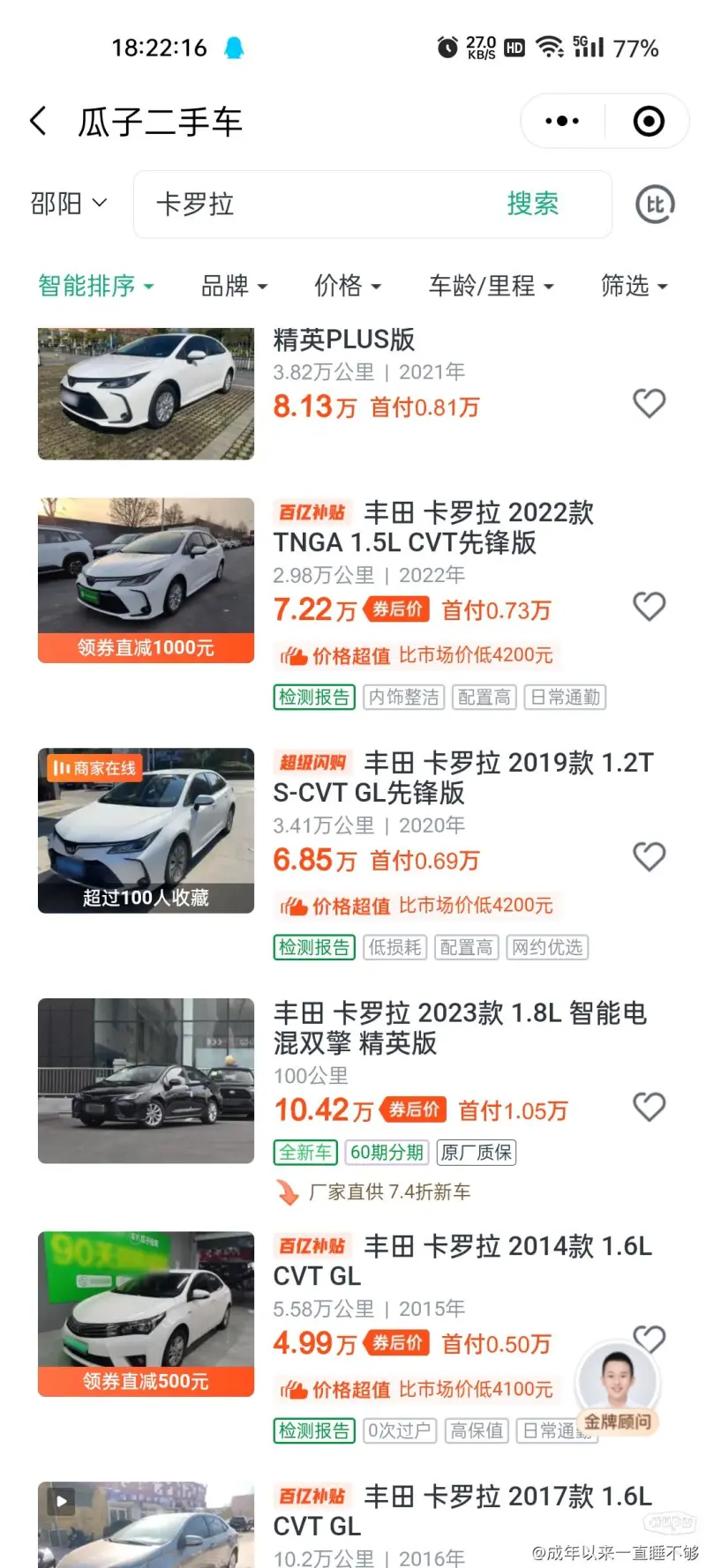Open the 筛选 filter menu
Screen dimensions: 706x1568
pos(634,286)
